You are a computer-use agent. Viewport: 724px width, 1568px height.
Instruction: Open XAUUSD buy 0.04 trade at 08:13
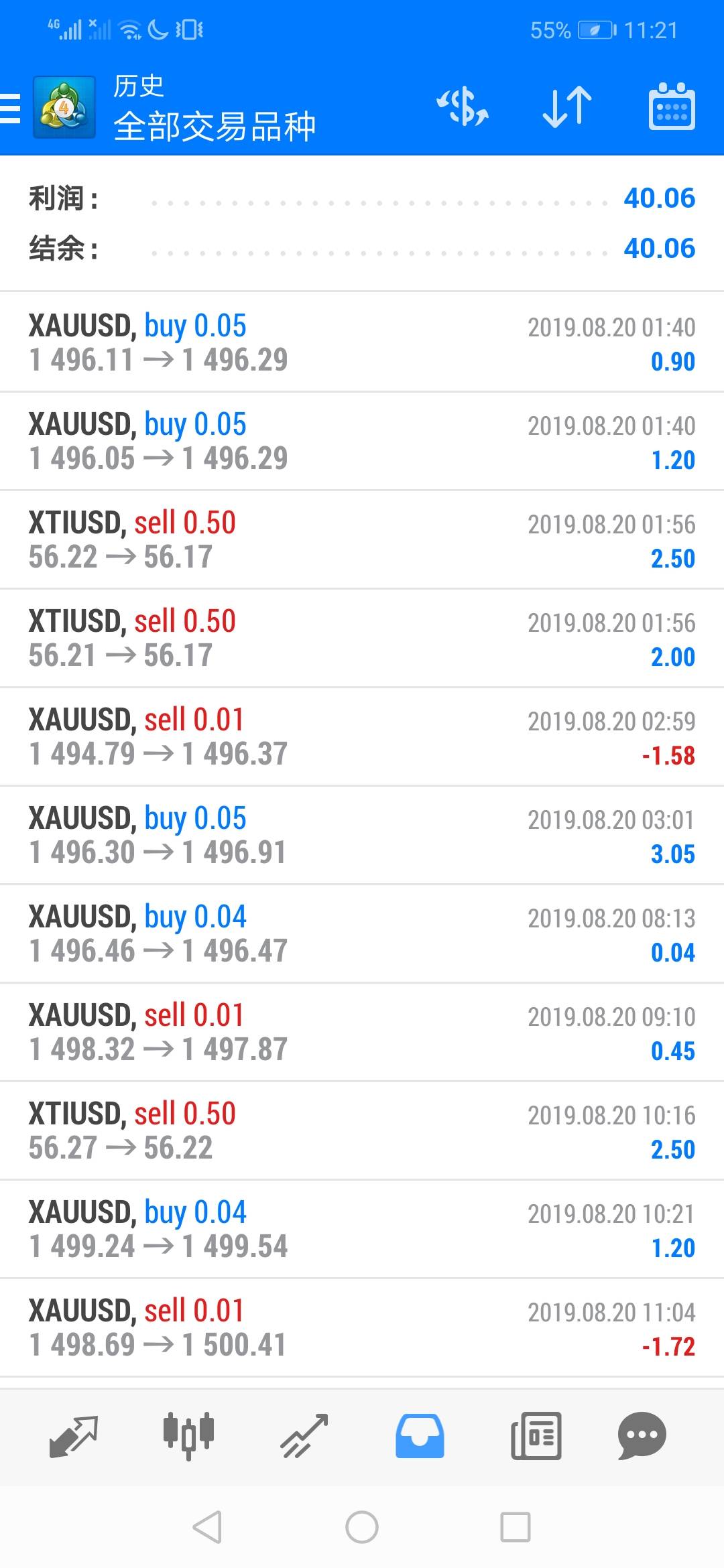click(x=362, y=933)
